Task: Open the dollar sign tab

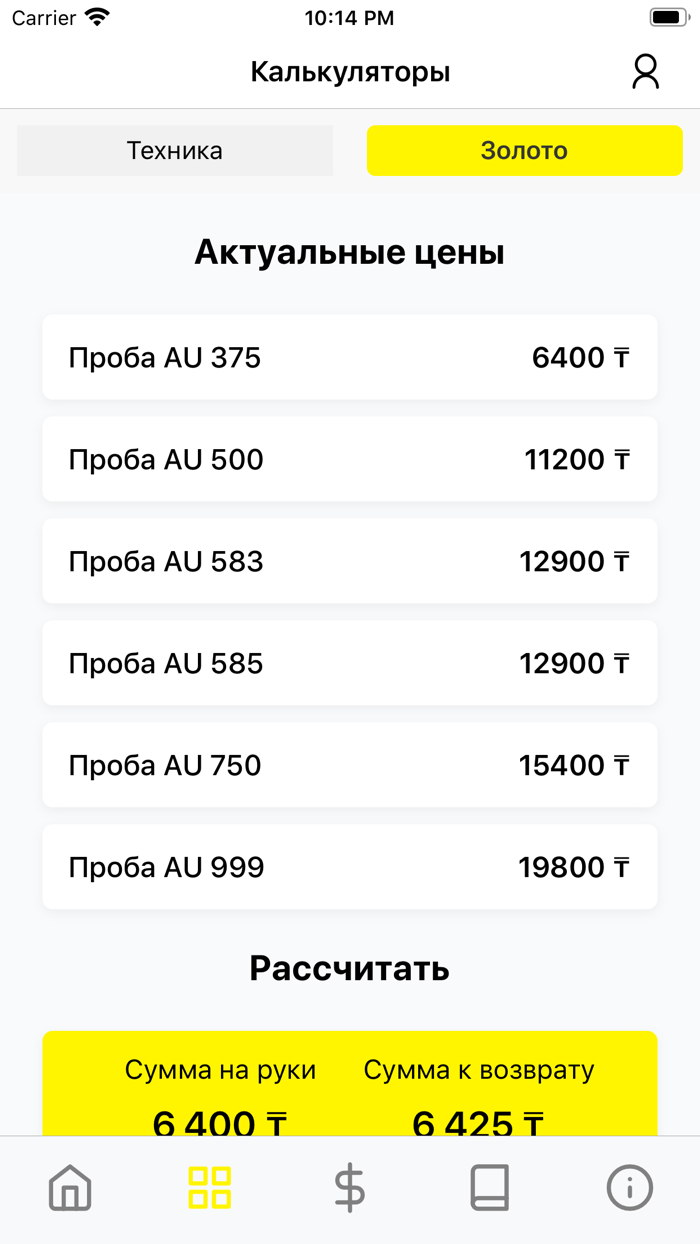Action: coord(350,1188)
